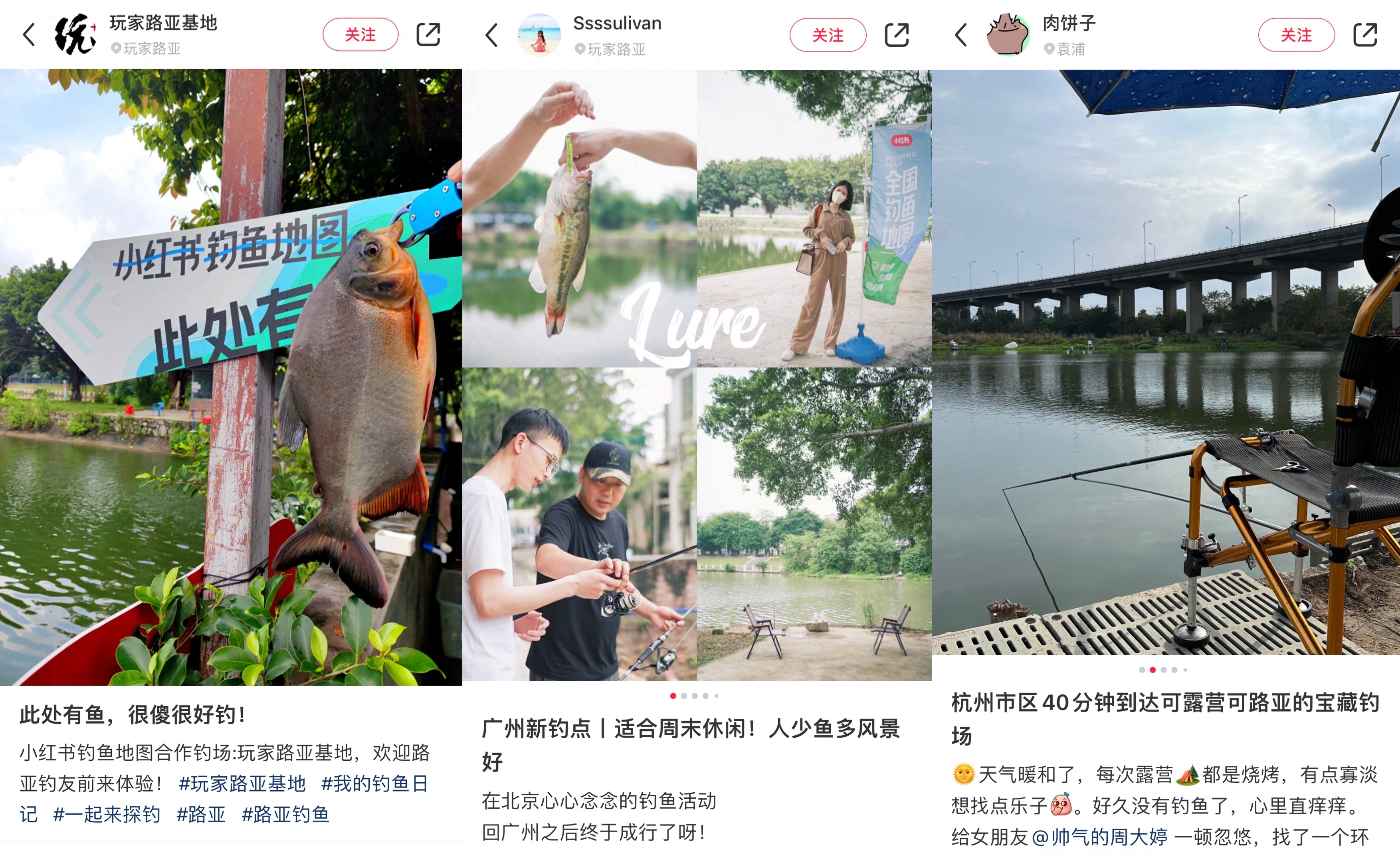Screen dimensions: 1400x853
Task: Share 玩家路亚基地's post
Action: (428, 35)
